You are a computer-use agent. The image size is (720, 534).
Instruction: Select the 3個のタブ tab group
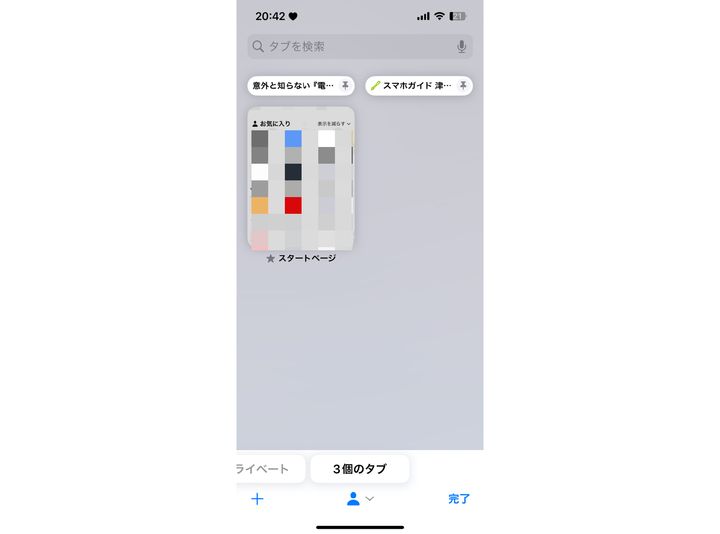pos(359,469)
